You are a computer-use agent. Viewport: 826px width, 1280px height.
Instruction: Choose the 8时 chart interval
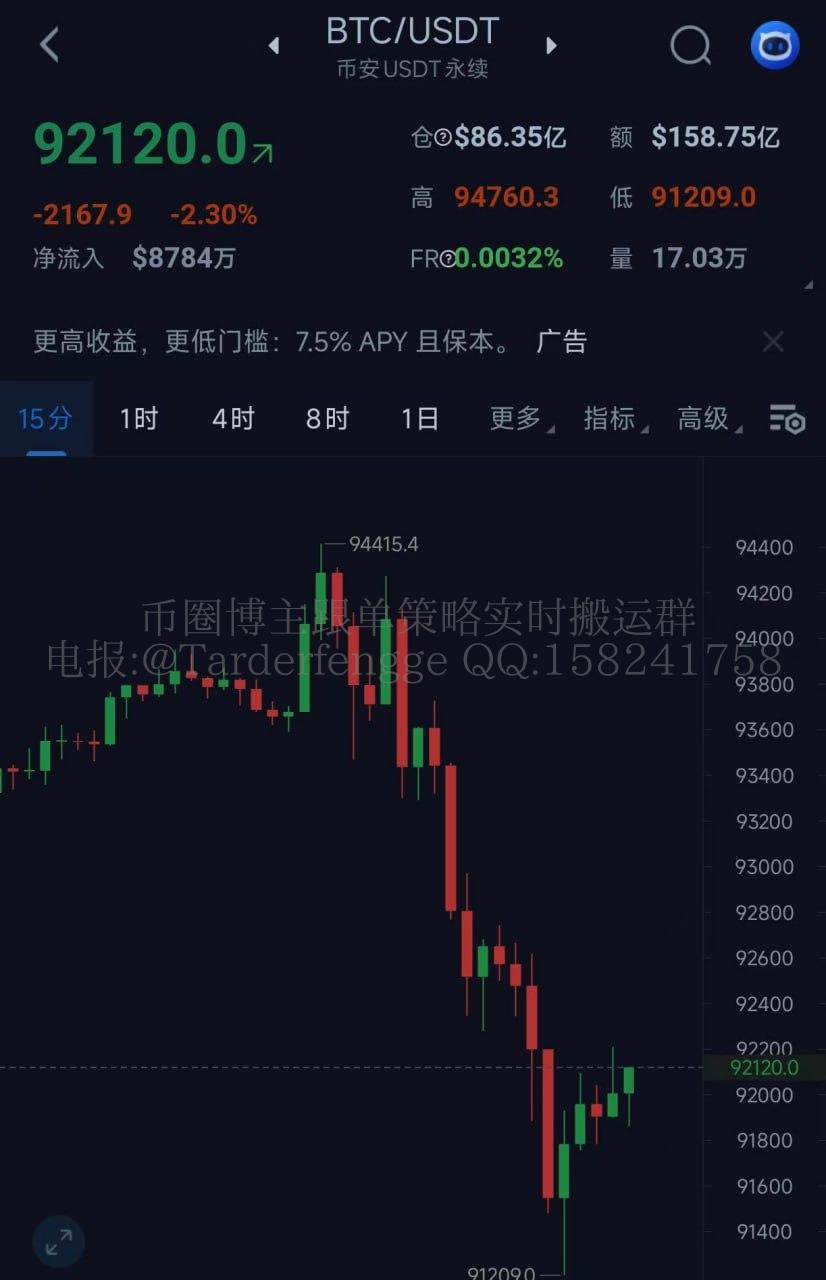327,418
